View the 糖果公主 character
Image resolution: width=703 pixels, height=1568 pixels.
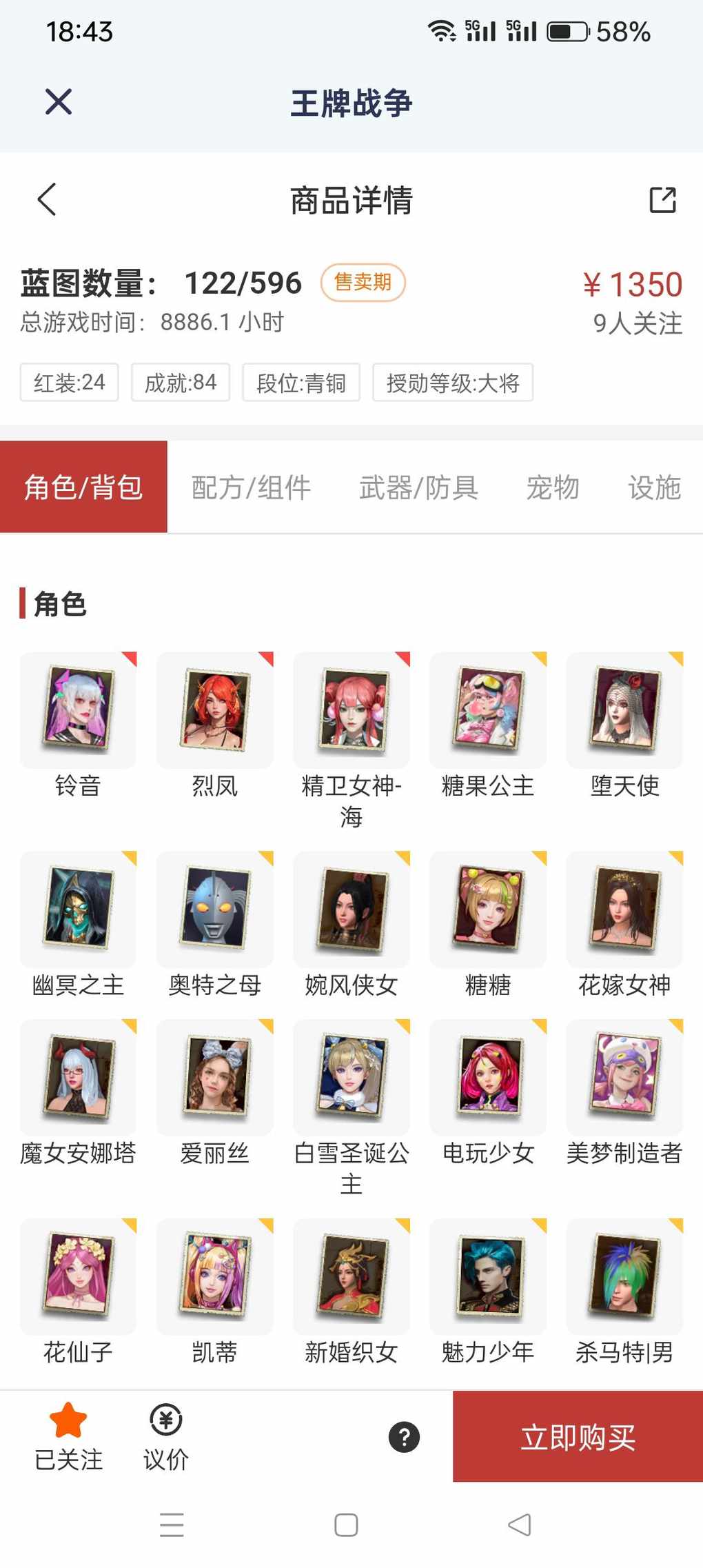tap(487, 710)
